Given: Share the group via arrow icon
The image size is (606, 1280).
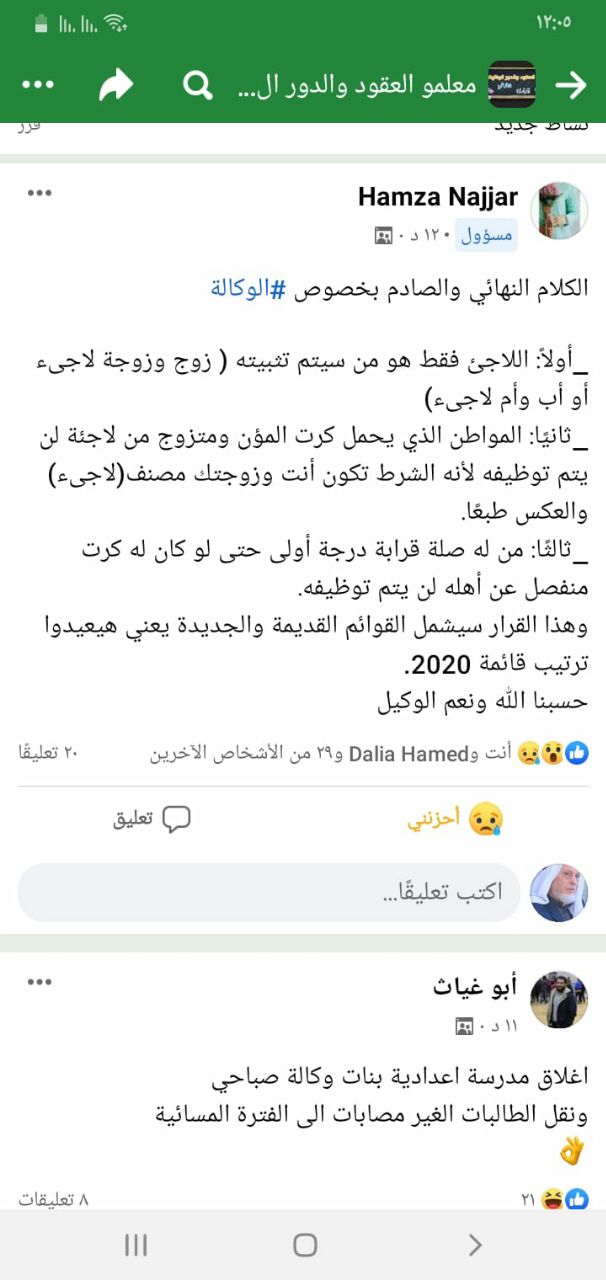Looking at the screenshot, I should click(116, 86).
